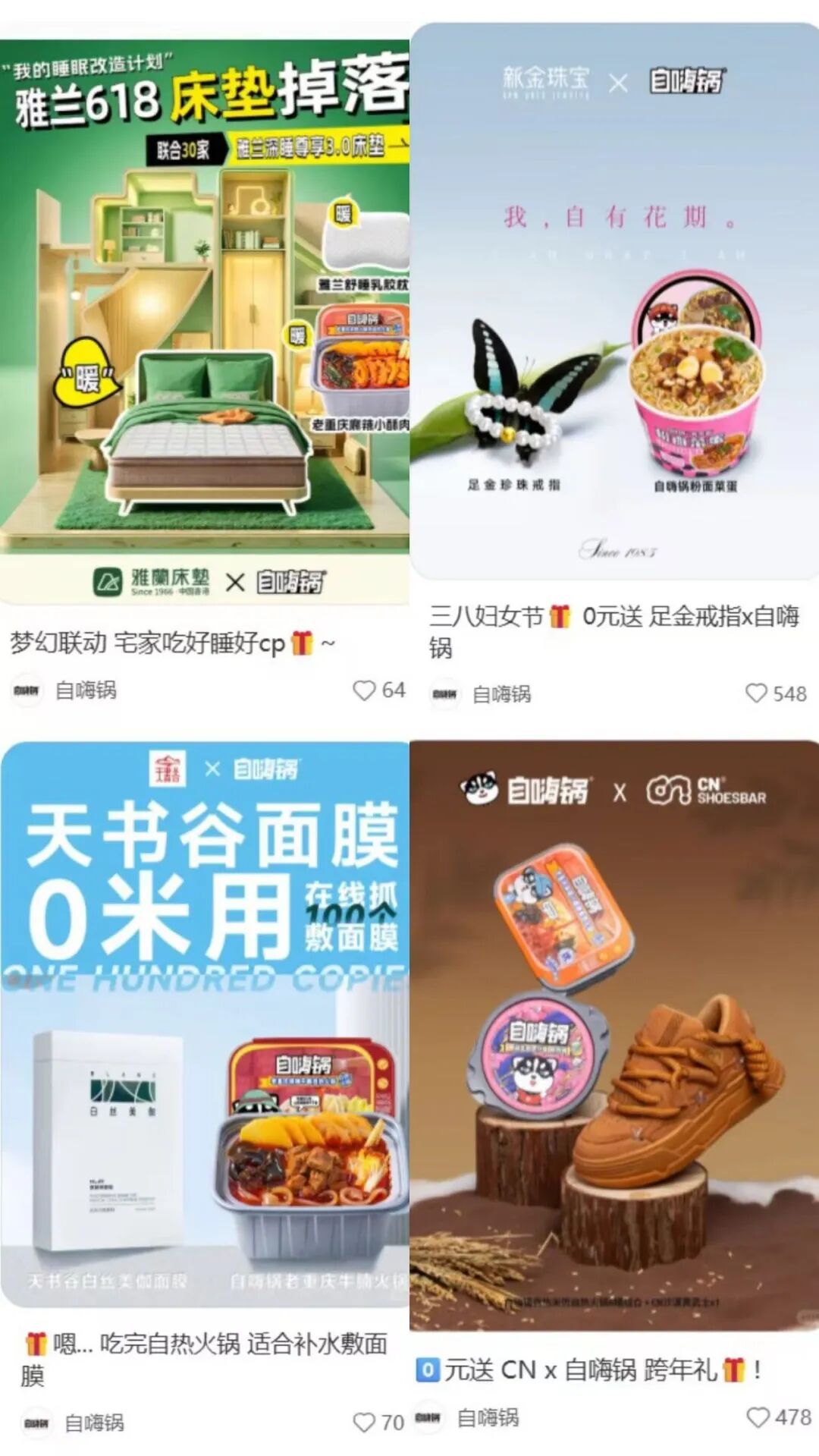This screenshot has width=819, height=1456.
Task: Open the 天书谷面膜 x 自嗨锅 post
Action: [x=205, y=1024]
